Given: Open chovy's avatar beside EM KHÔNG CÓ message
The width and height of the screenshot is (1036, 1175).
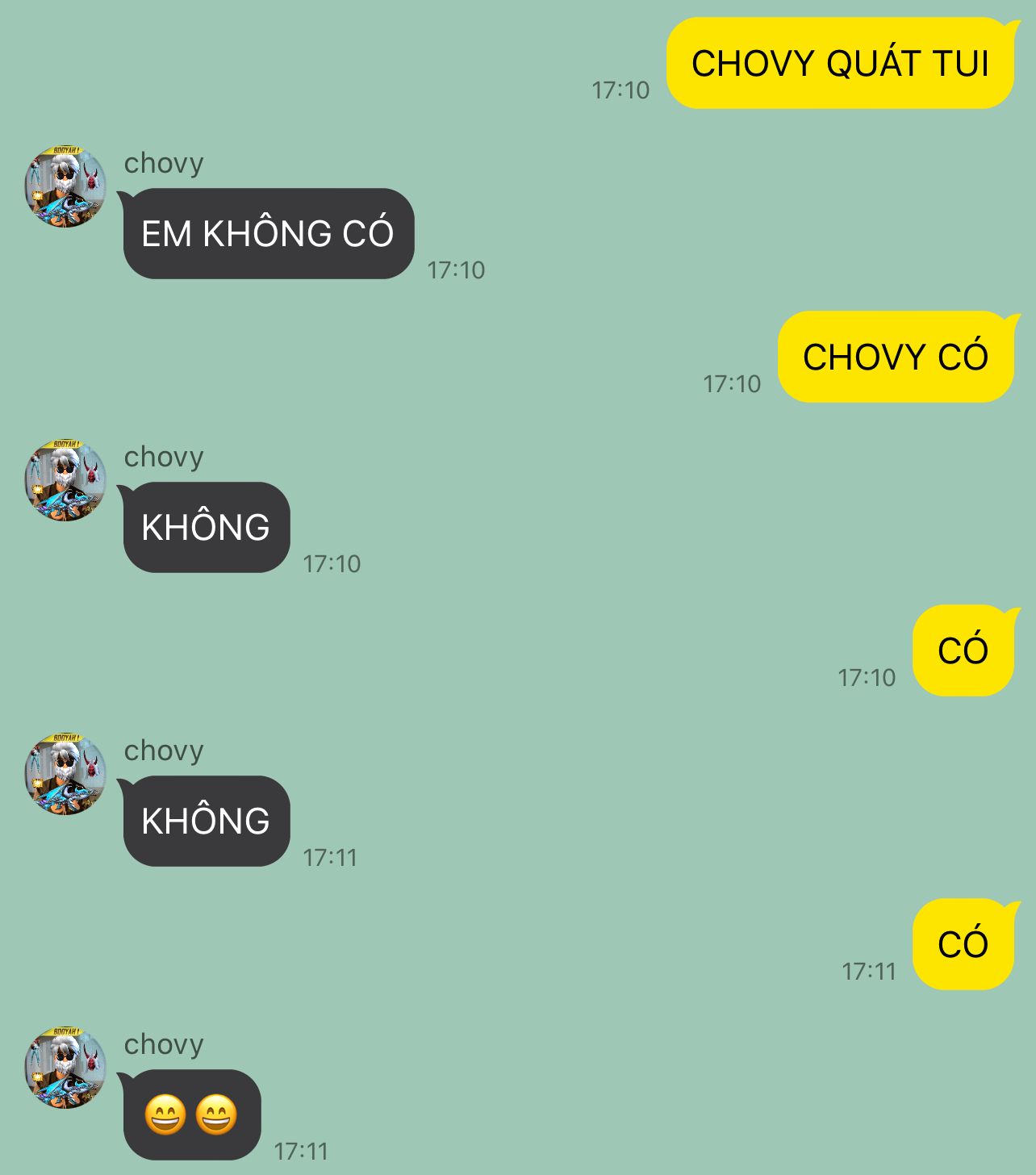Looking at the screenshot, I should point(65,186).
